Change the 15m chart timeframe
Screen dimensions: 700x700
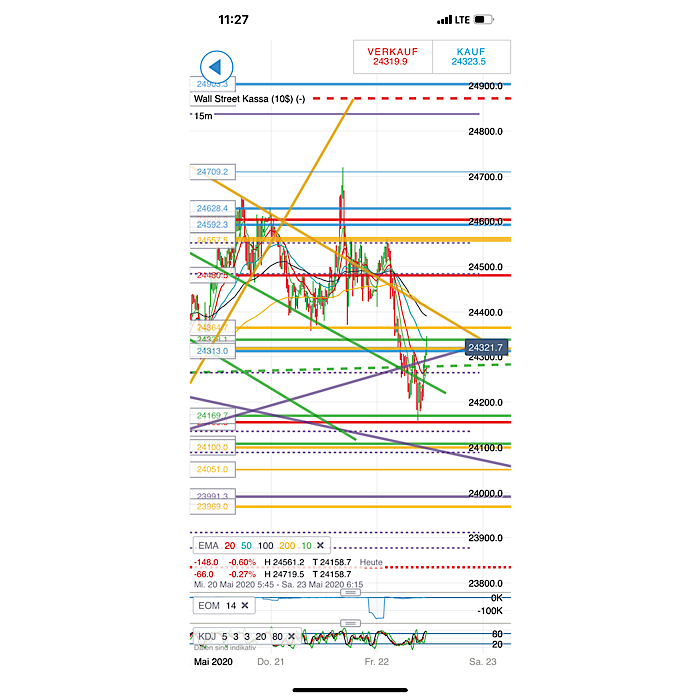[x=203, y=116]
